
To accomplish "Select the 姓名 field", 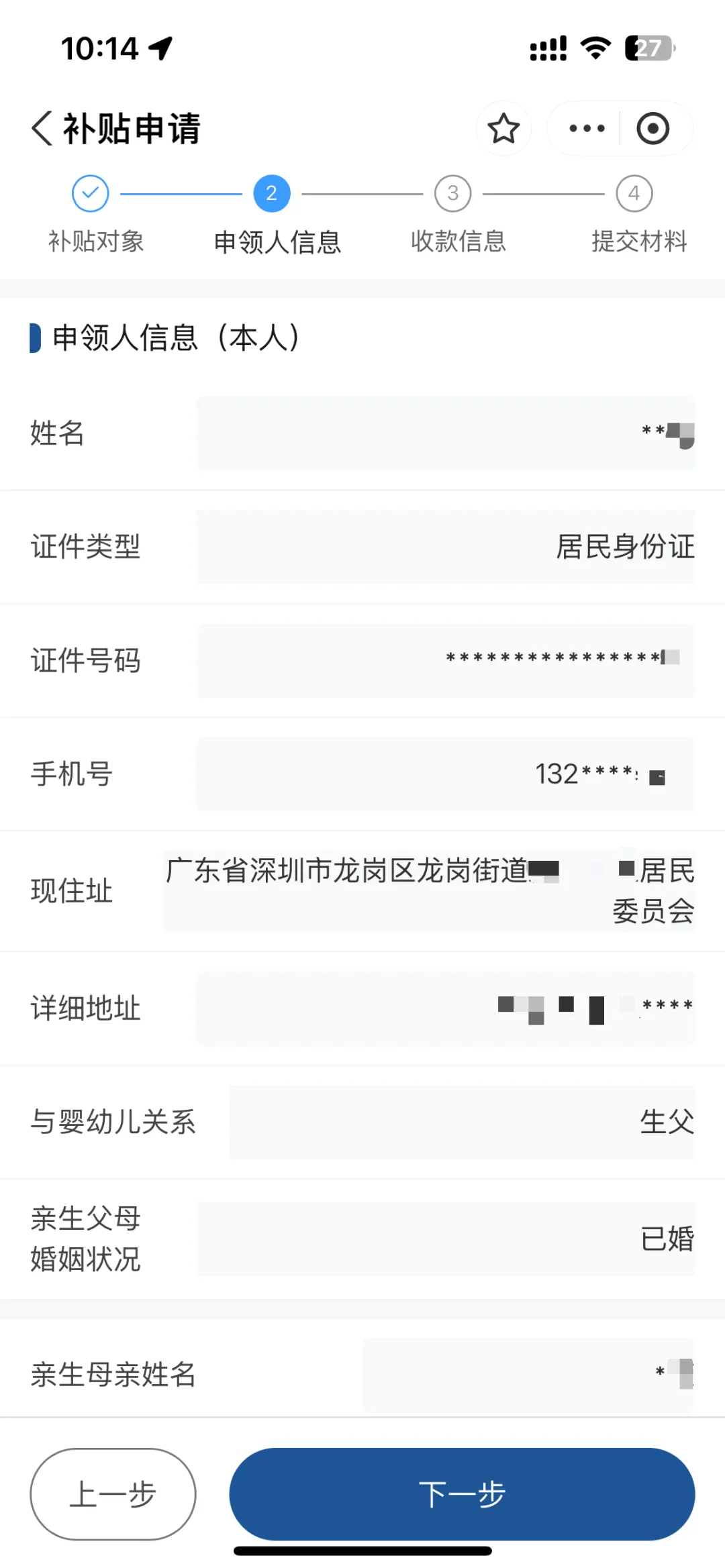I will [x=446, y=433].
